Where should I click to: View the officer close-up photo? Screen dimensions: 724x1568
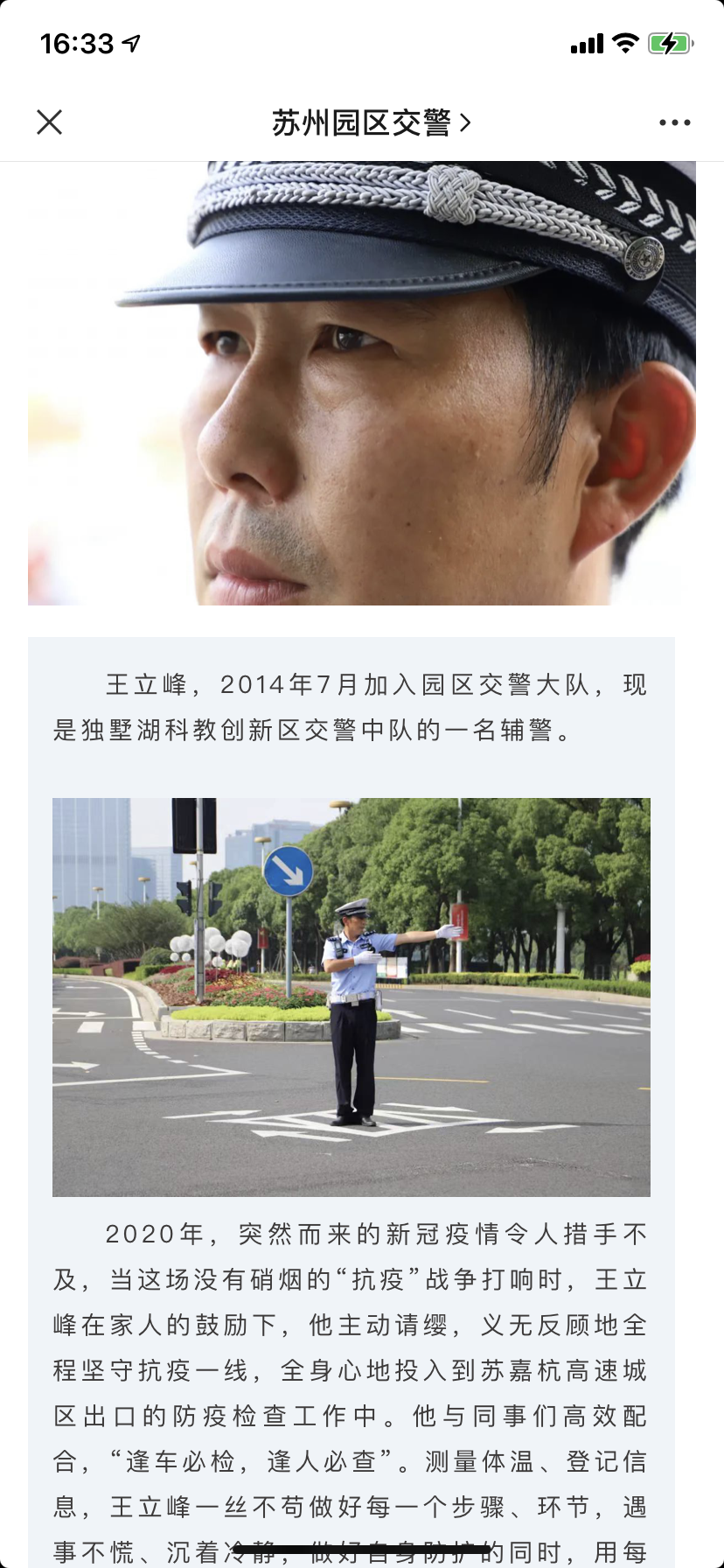(x=362, y=383)
